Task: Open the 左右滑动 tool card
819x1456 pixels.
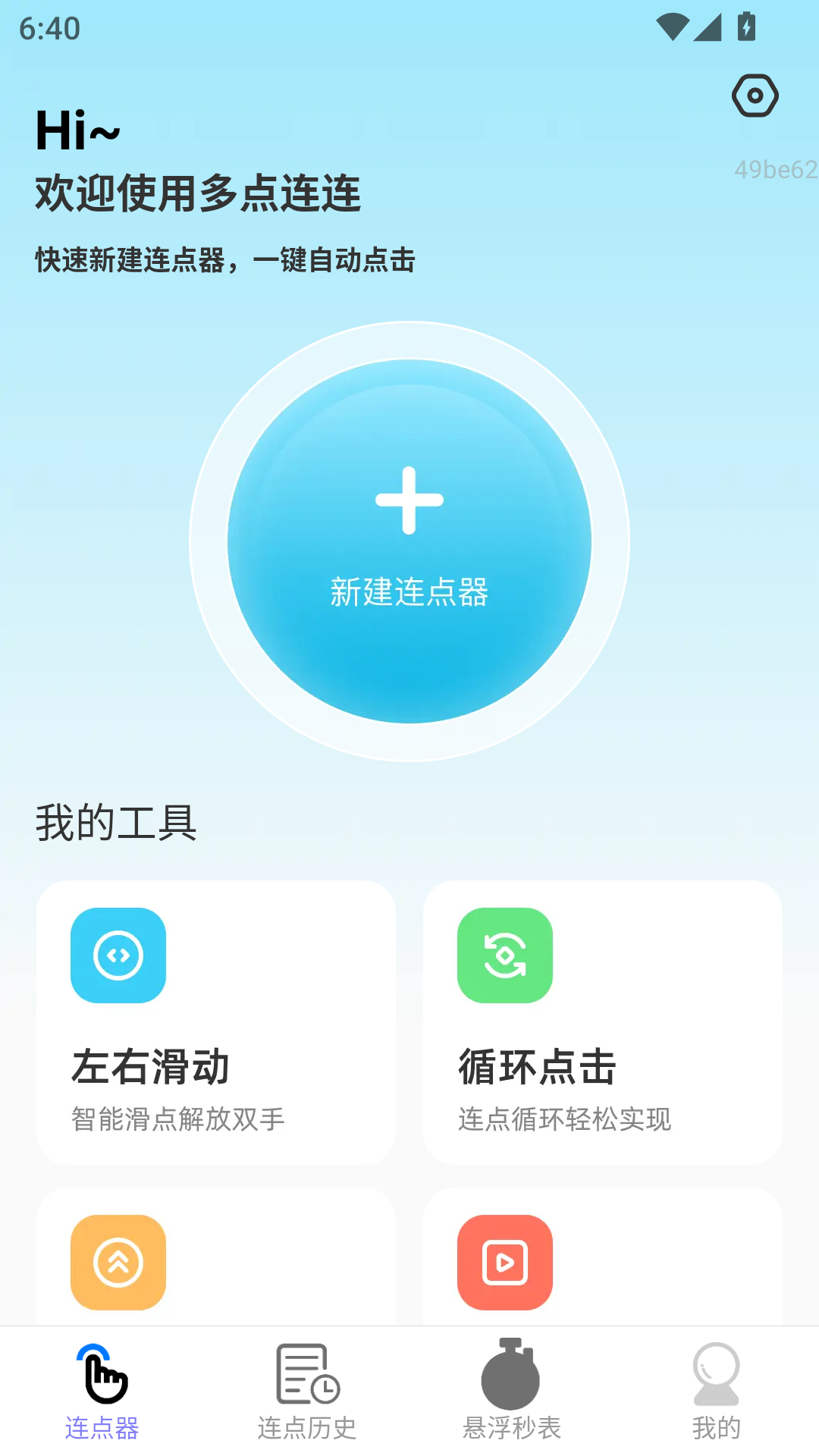Action: [x=215, y=1020]
